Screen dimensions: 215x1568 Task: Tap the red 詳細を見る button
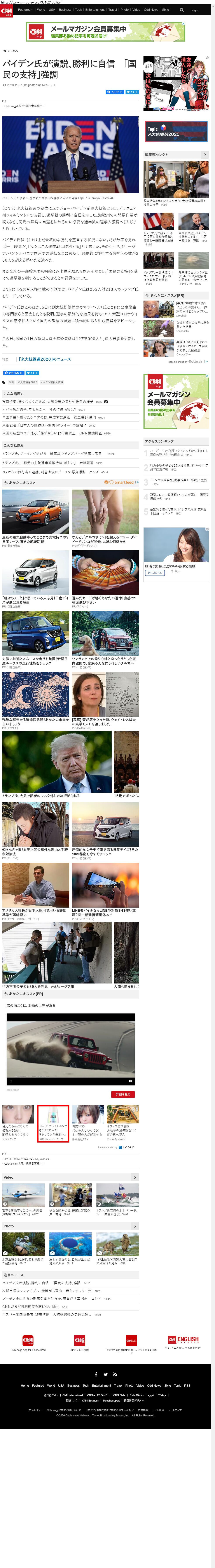point(123,1094)
